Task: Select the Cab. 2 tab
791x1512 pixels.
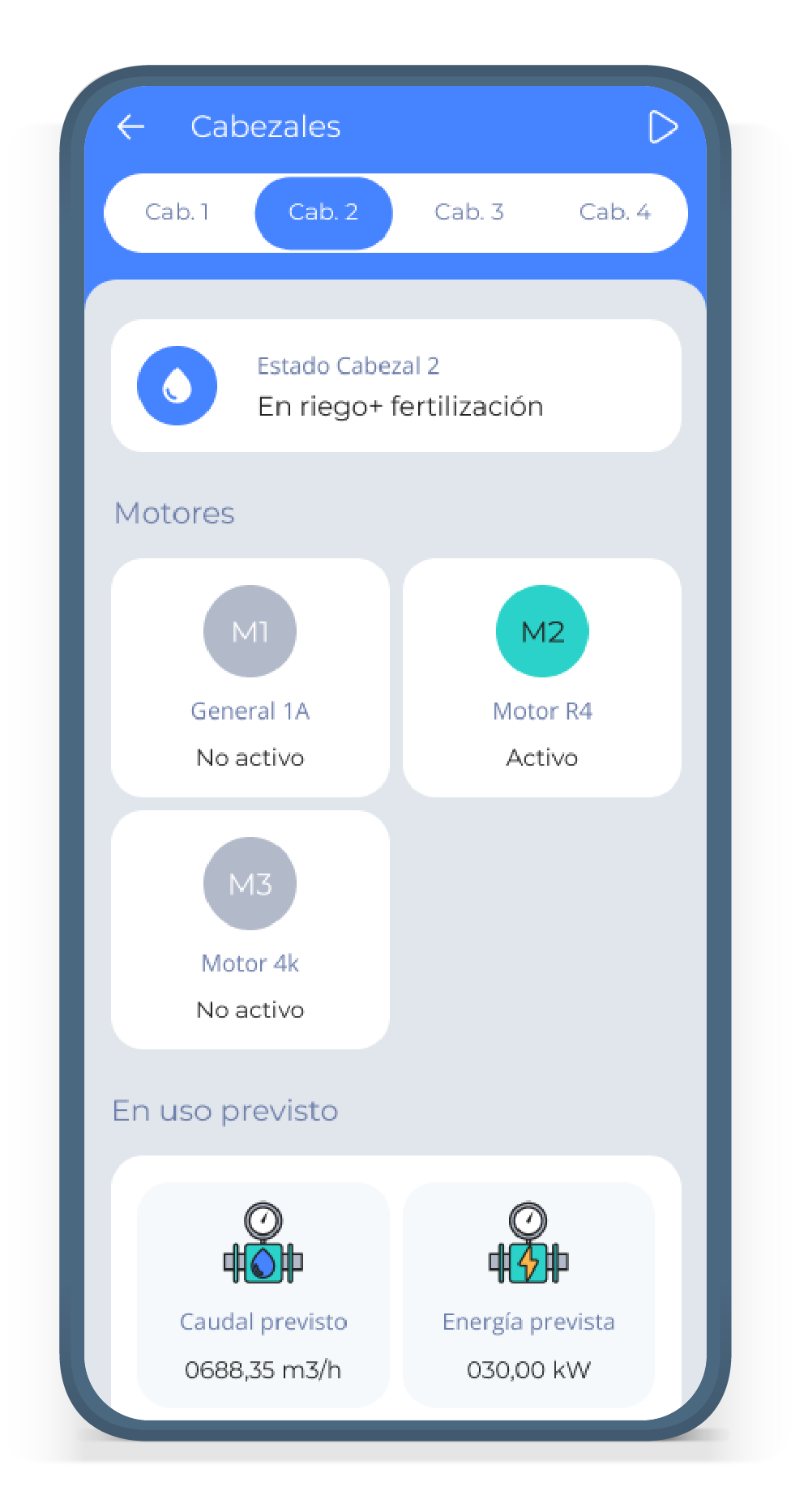Action: point(323,213)
